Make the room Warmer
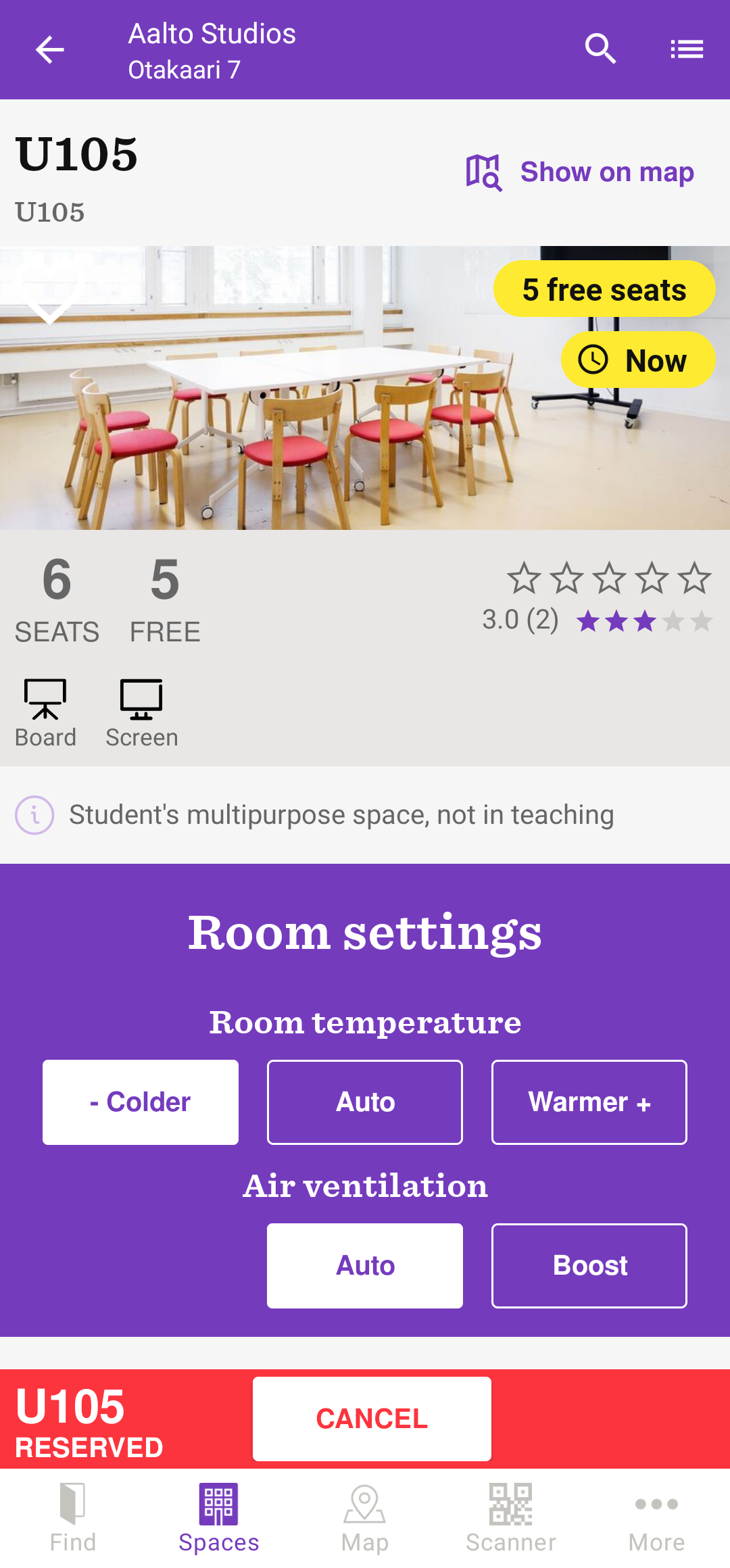 [589, 1102]
